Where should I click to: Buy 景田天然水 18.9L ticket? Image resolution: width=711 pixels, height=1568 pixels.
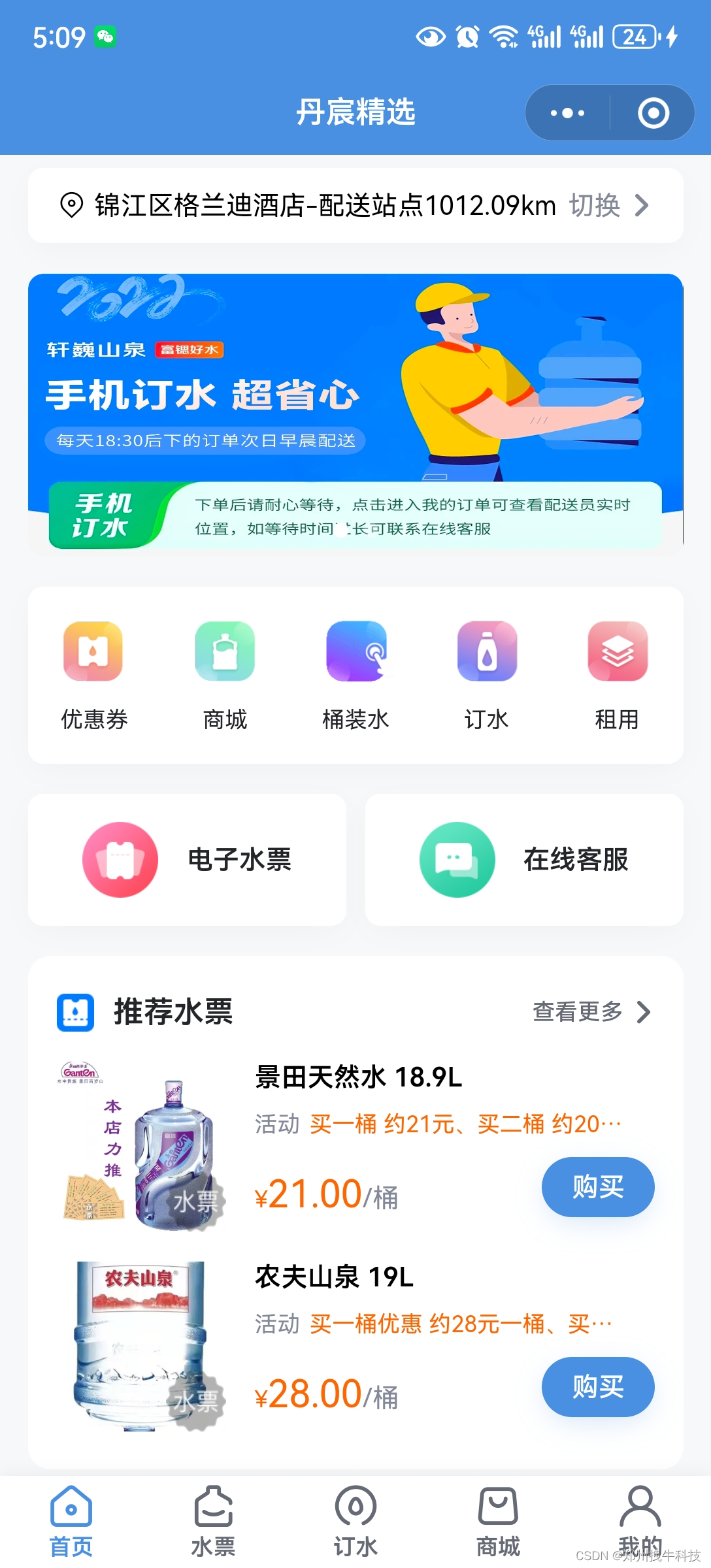[x=597, y=1187]
